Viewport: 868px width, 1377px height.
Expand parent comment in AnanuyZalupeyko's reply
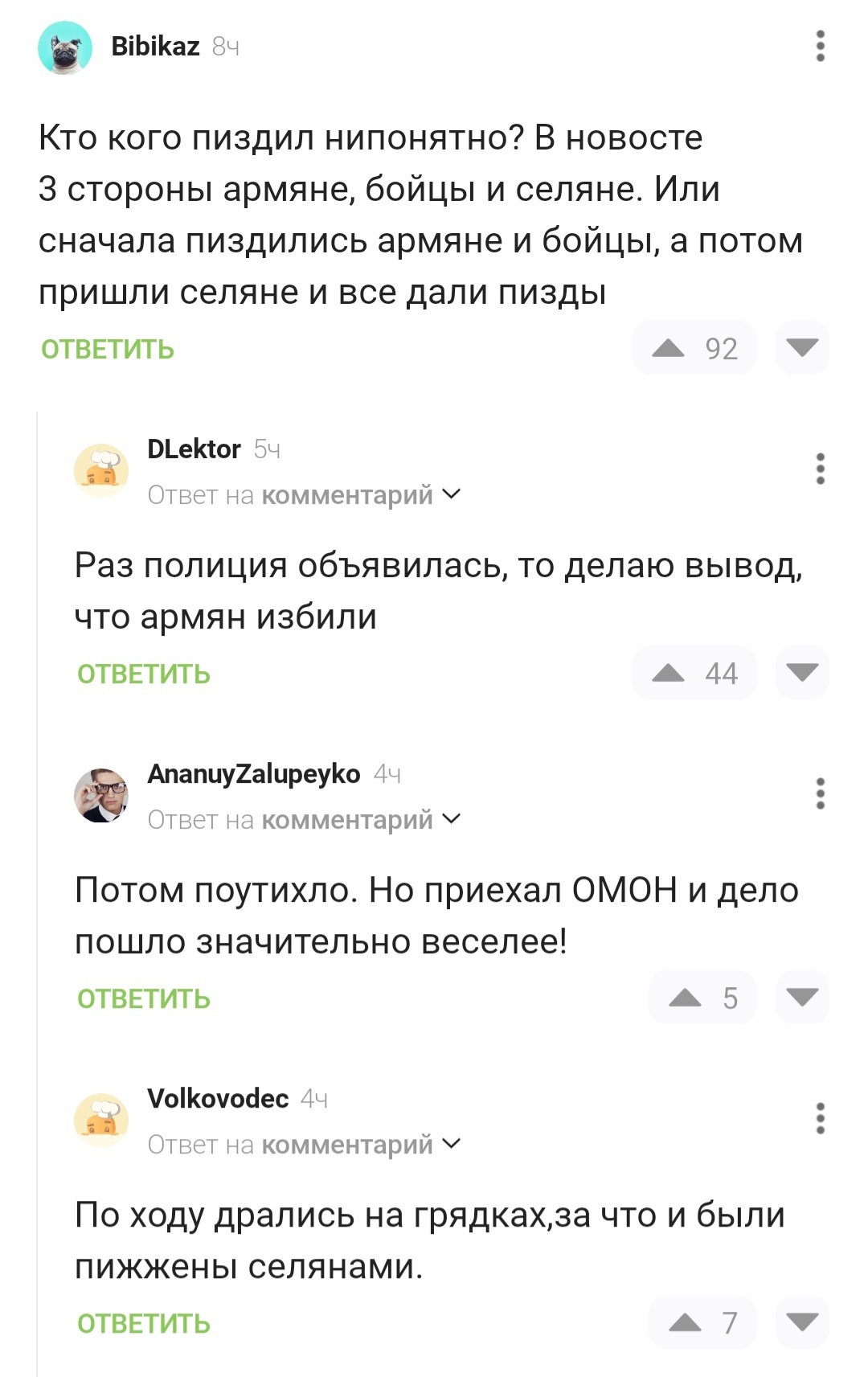[452, 819]
